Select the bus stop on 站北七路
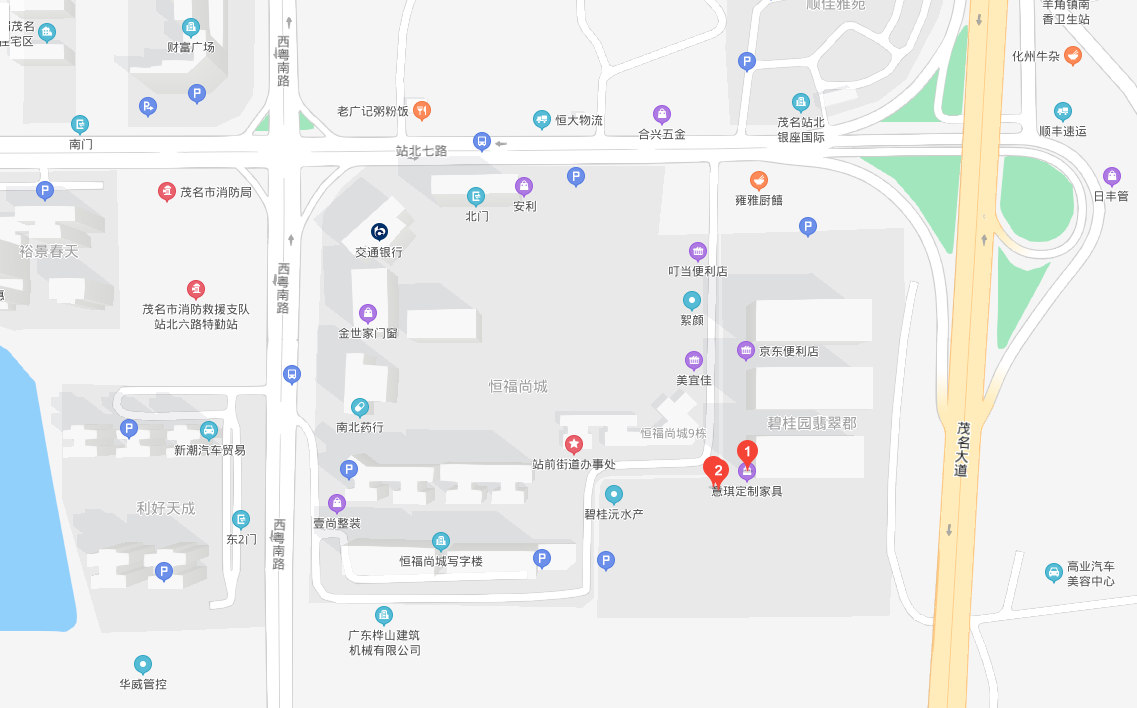 click(x=482, y=141)
